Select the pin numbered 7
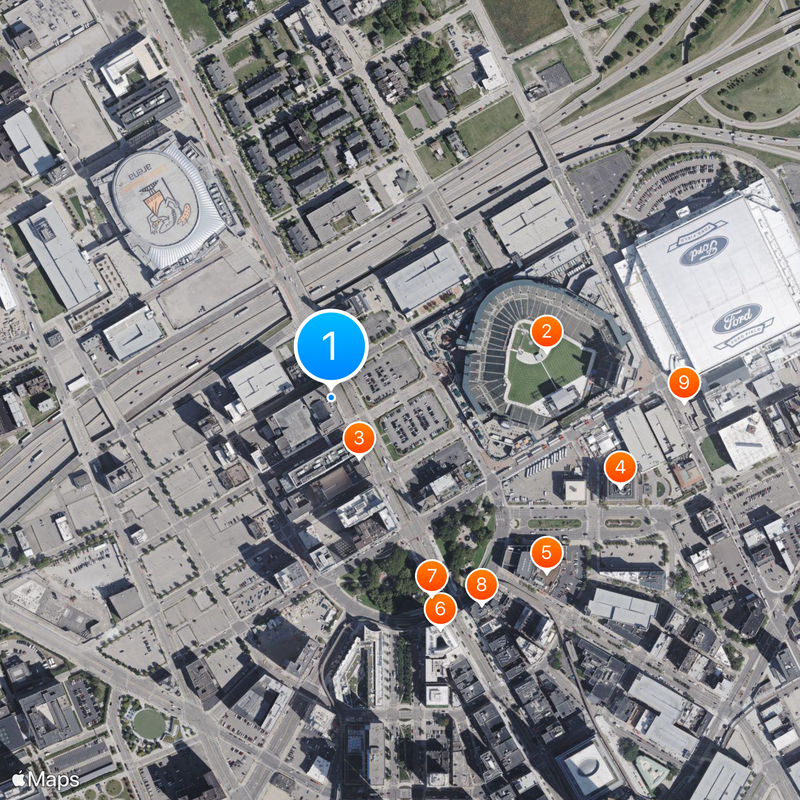 point(431,576)
